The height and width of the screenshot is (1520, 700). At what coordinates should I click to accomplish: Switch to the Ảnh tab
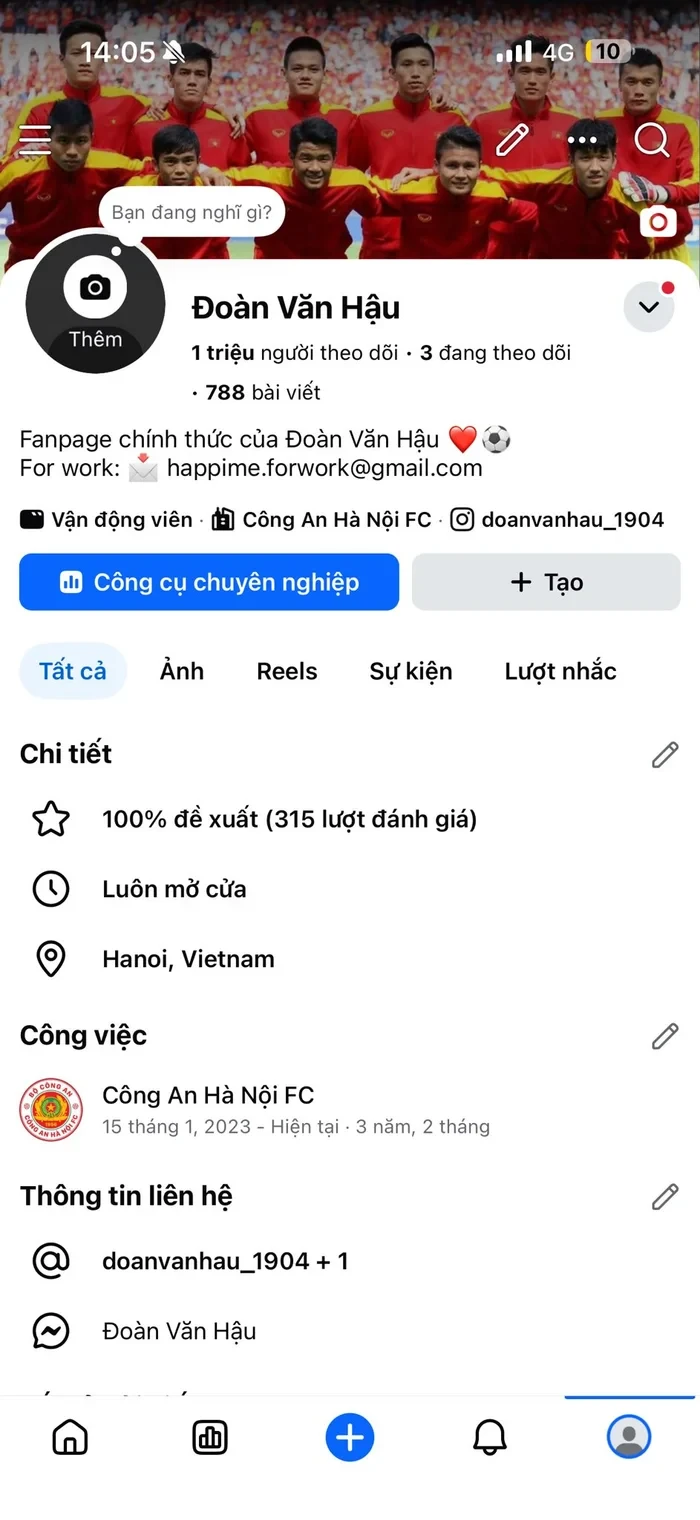click(182, 671)
